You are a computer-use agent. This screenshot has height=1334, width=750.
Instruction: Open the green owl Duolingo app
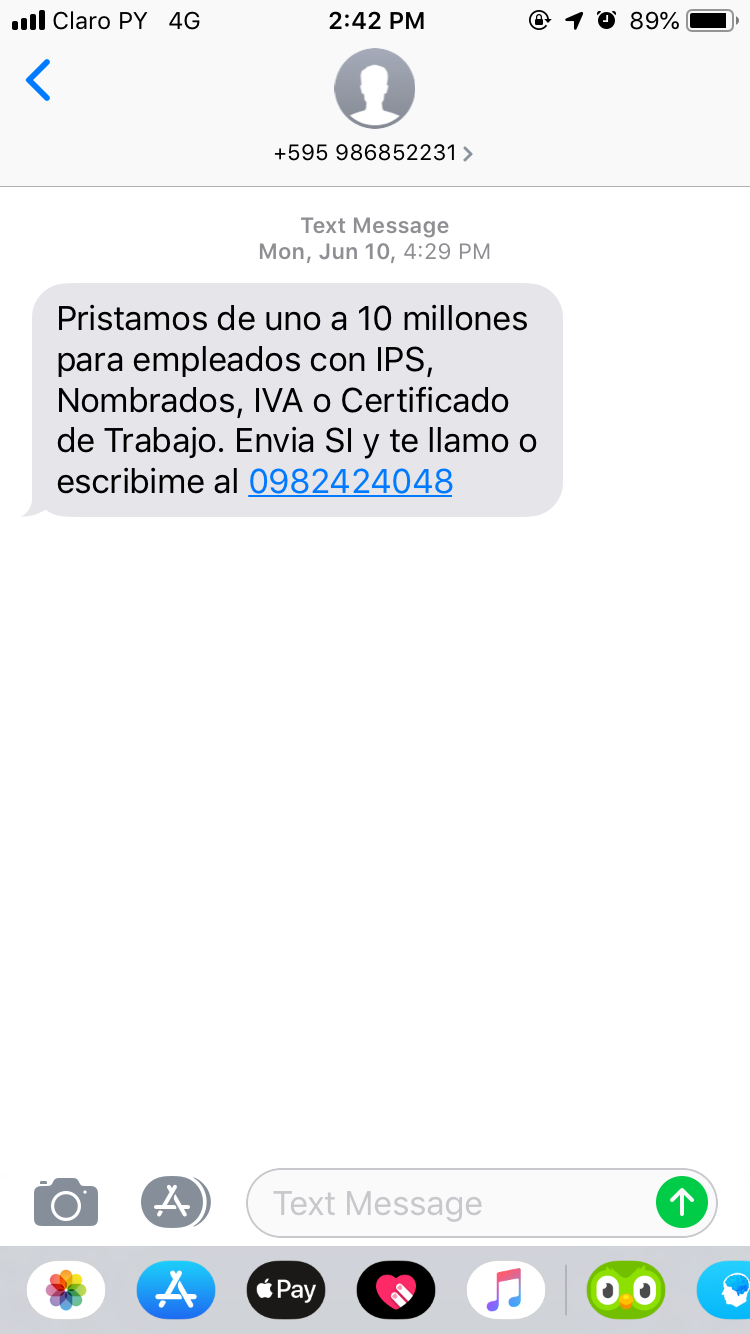626,1290
